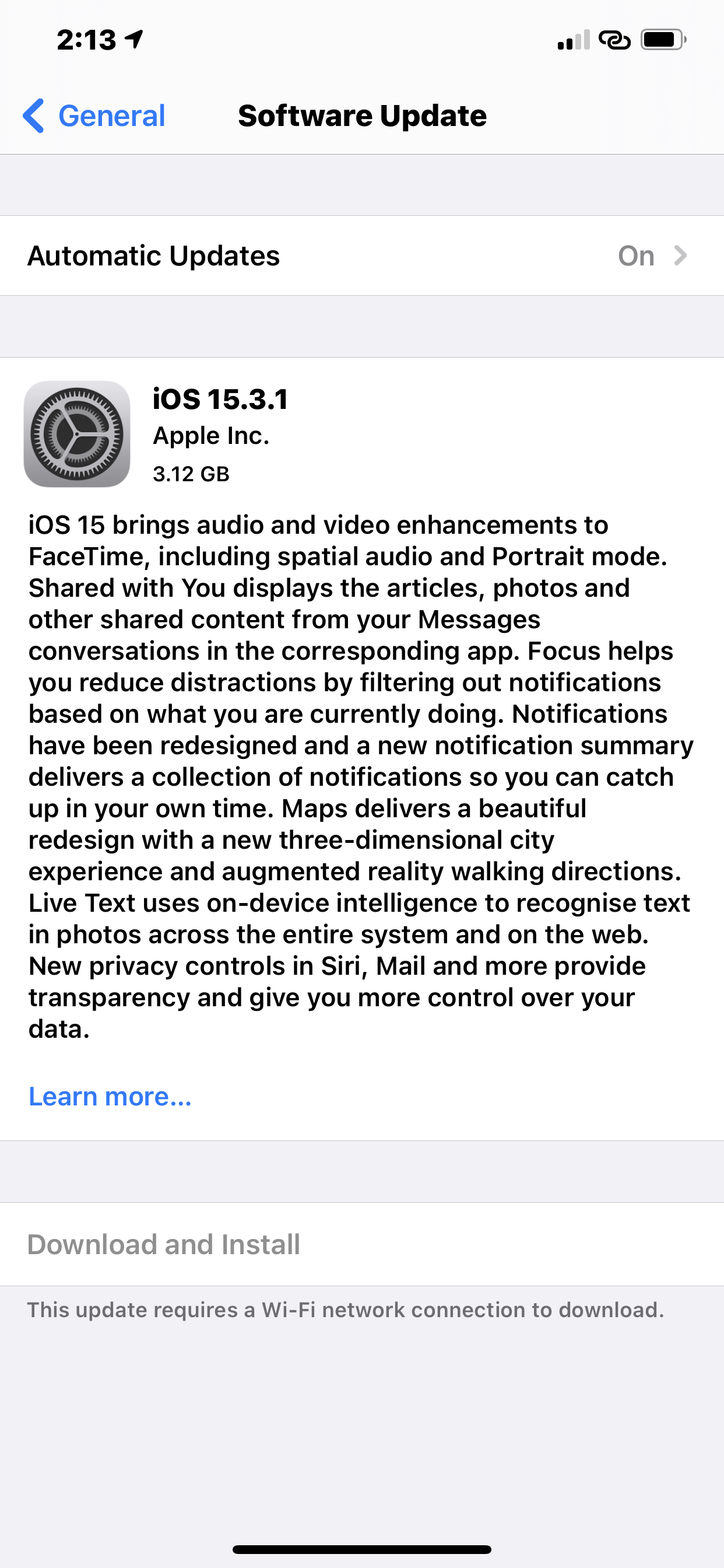Viewport: 724px width, 1568px height.
Task: Open Automatic Updates settings
Action: click(x=361, y=256)
